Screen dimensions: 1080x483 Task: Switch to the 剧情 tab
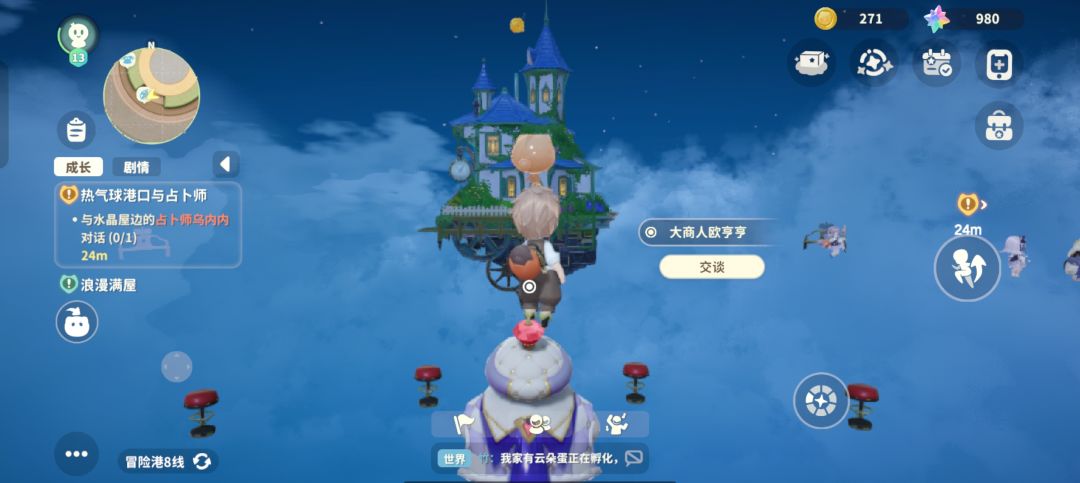click(x=136, y=167)
